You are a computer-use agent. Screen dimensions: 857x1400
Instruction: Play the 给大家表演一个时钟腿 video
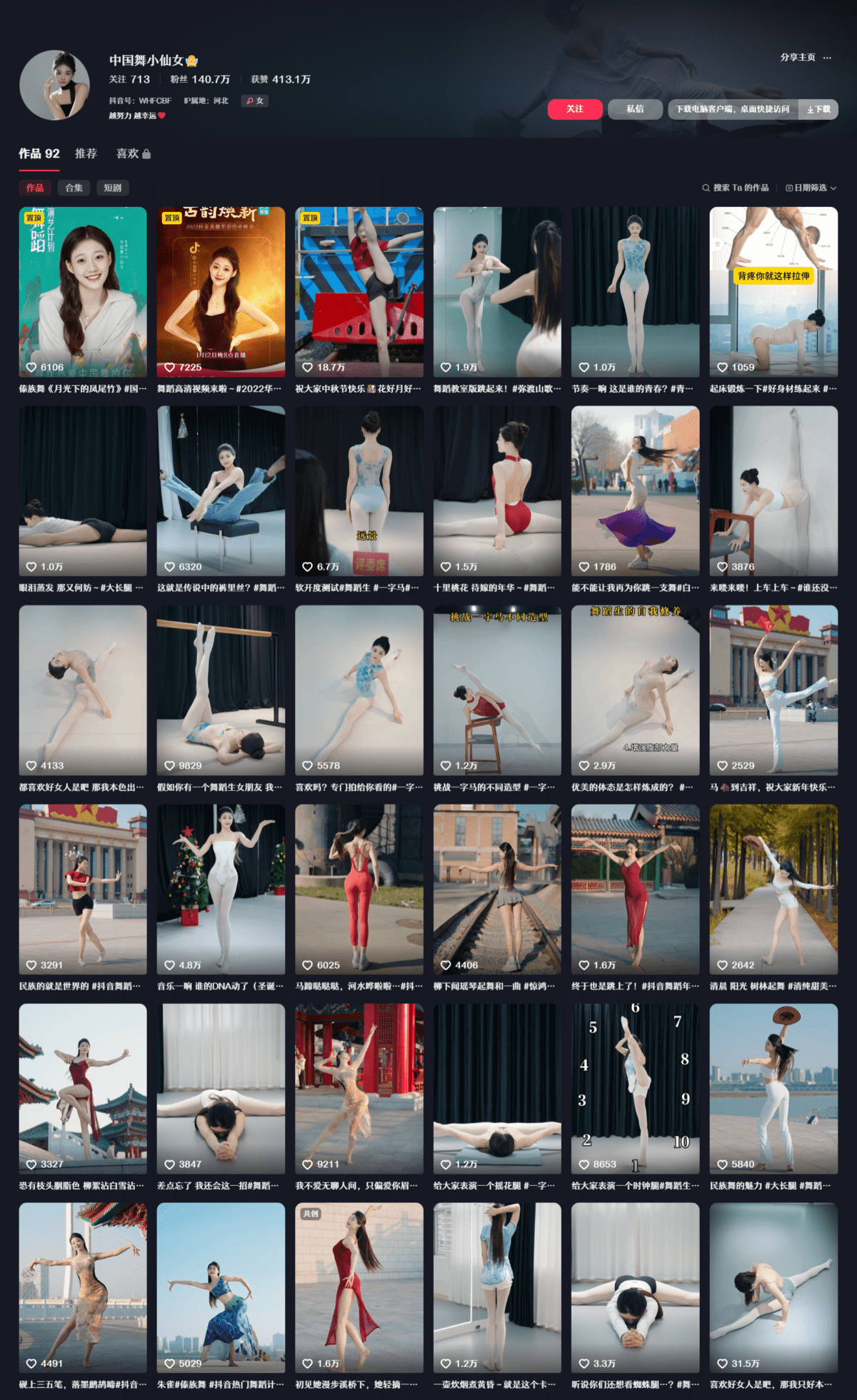pos(635,1088)
